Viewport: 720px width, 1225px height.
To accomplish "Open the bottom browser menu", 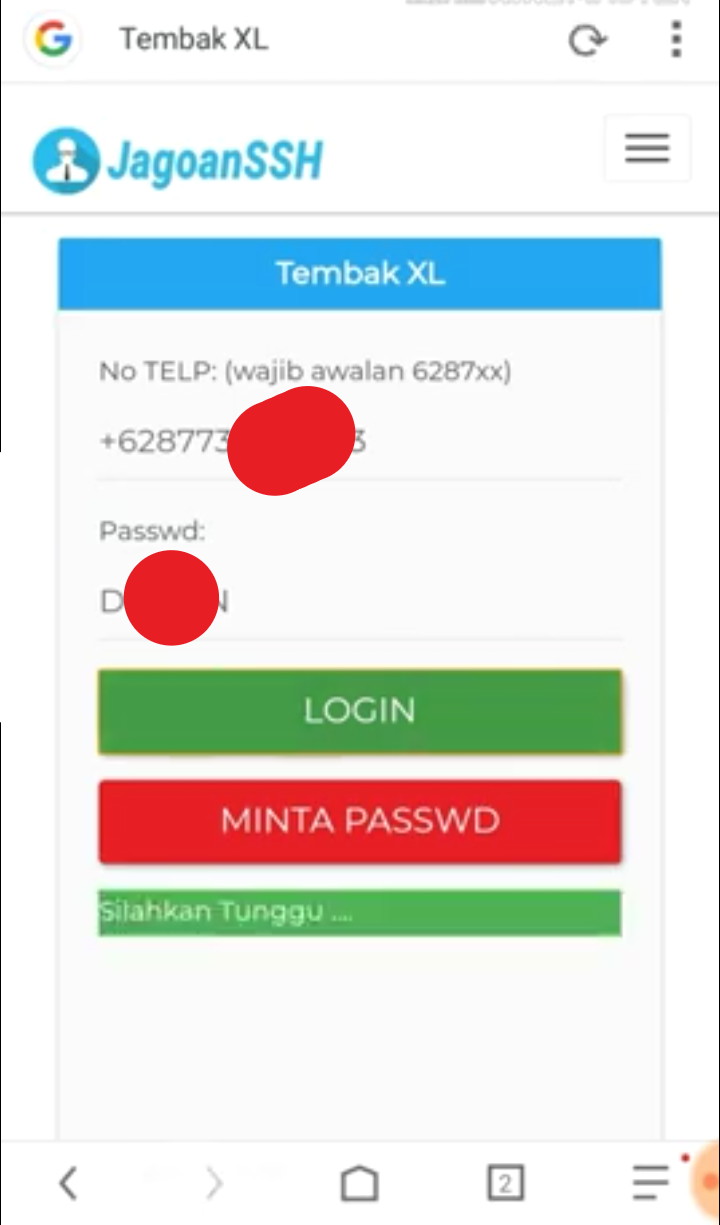I will 650,1184.
